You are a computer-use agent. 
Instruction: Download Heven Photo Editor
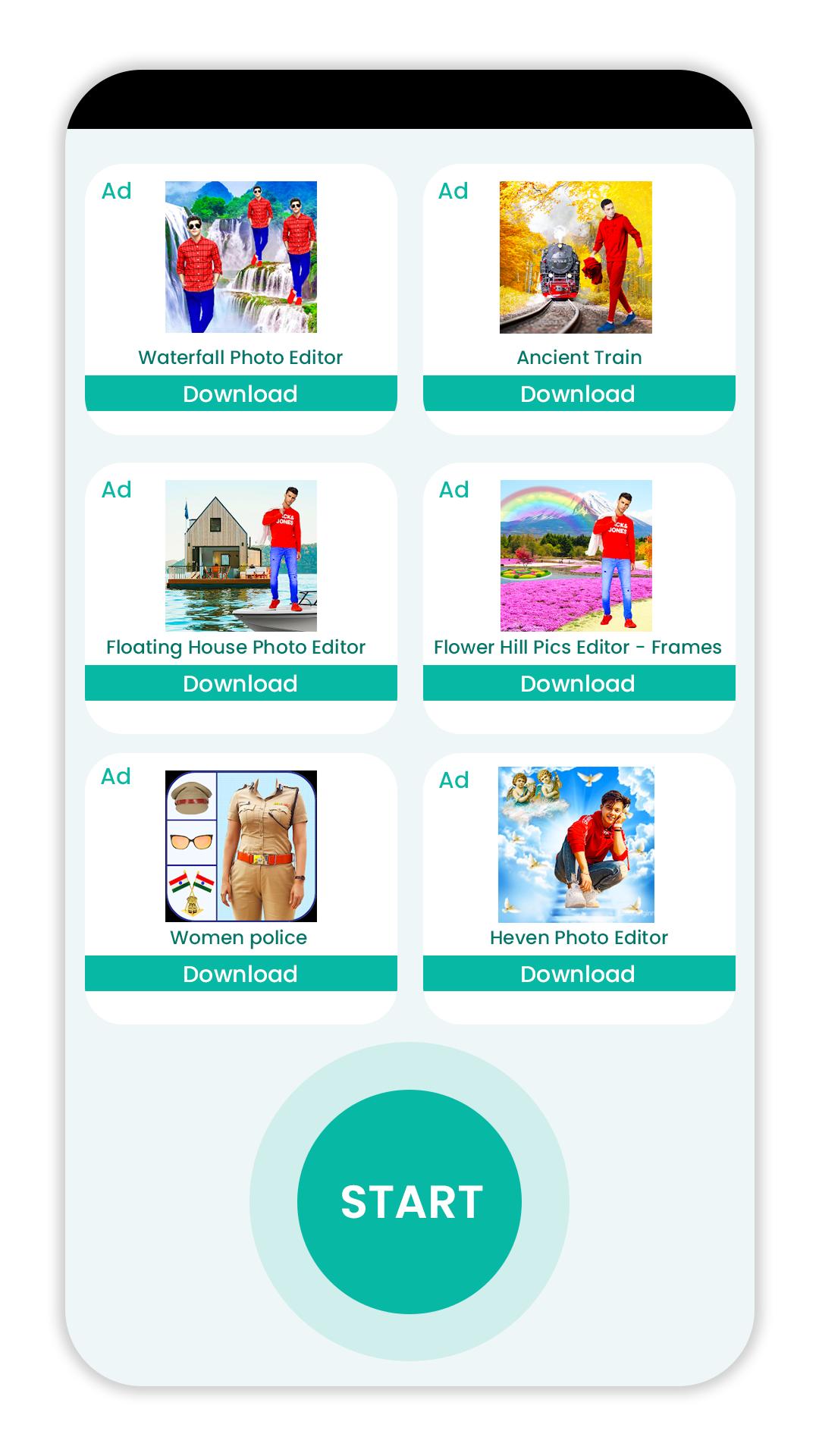[x=579, y=974]
